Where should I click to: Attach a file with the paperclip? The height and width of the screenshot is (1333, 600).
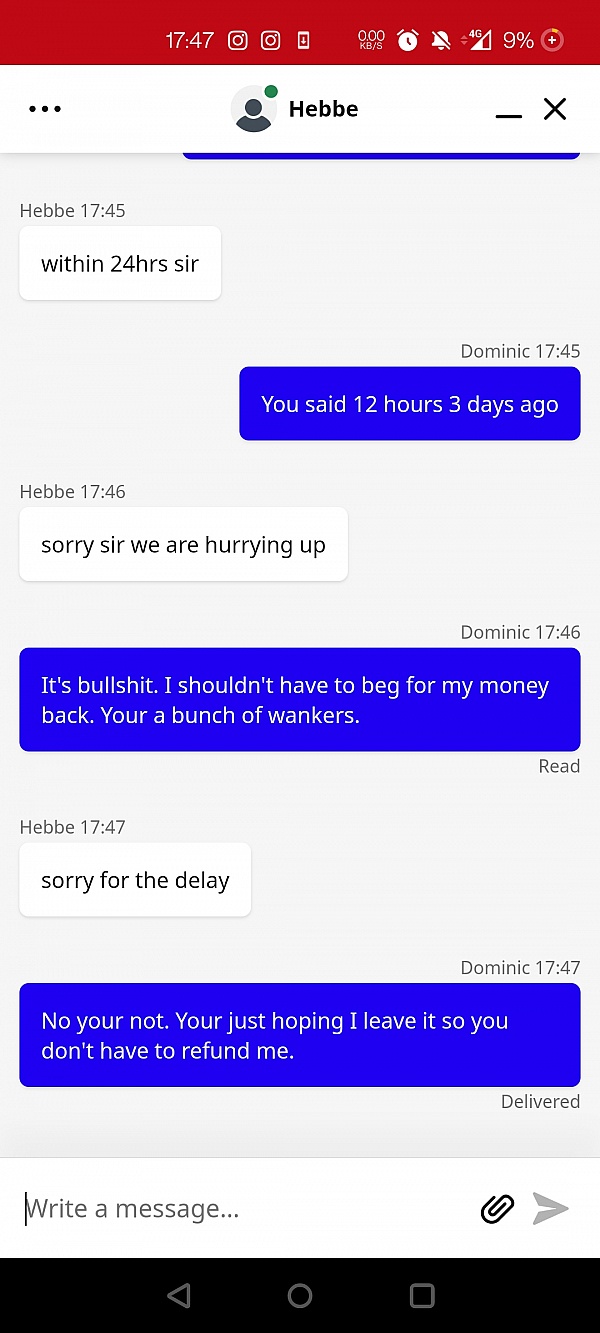(x=497, y=1209)
